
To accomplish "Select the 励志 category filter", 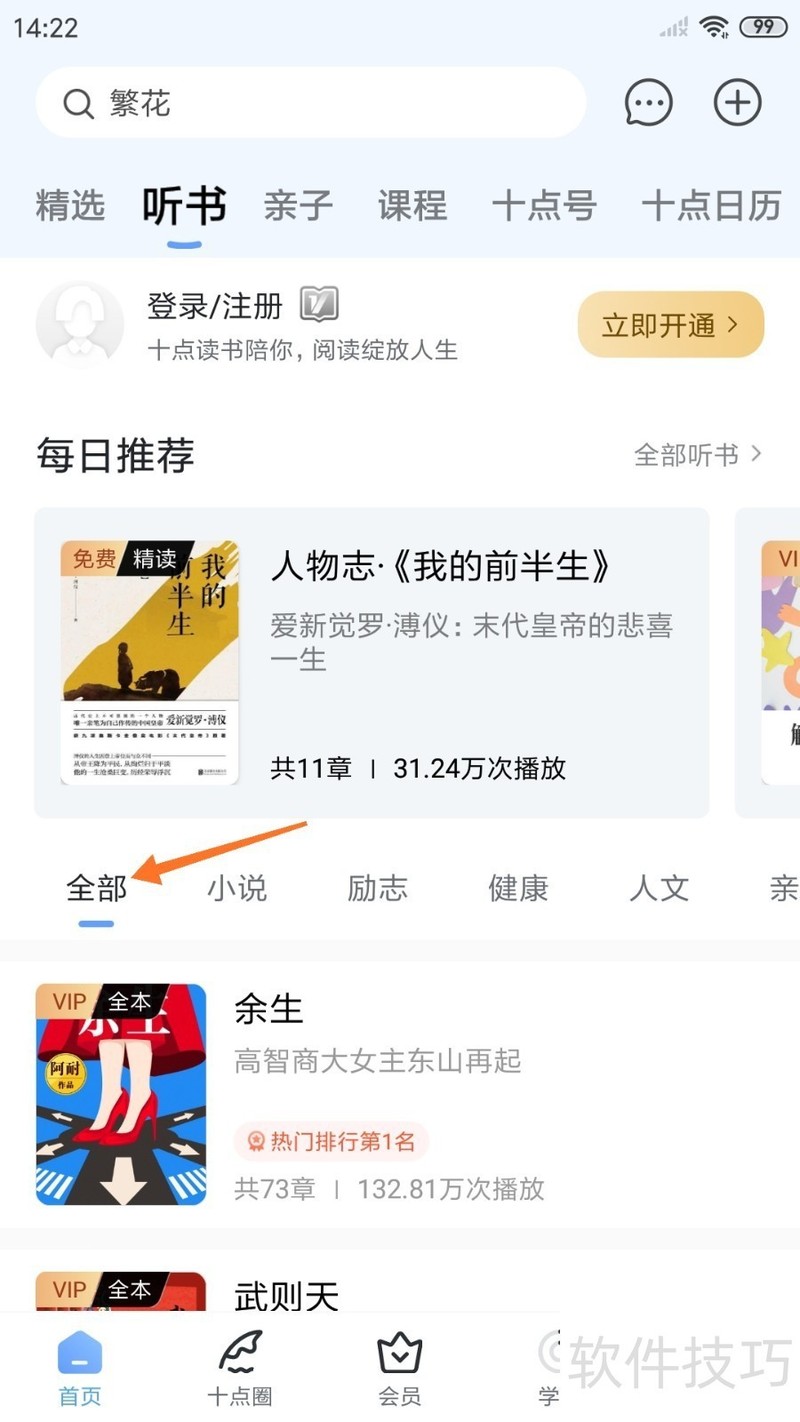I will [x=377, y=888].
